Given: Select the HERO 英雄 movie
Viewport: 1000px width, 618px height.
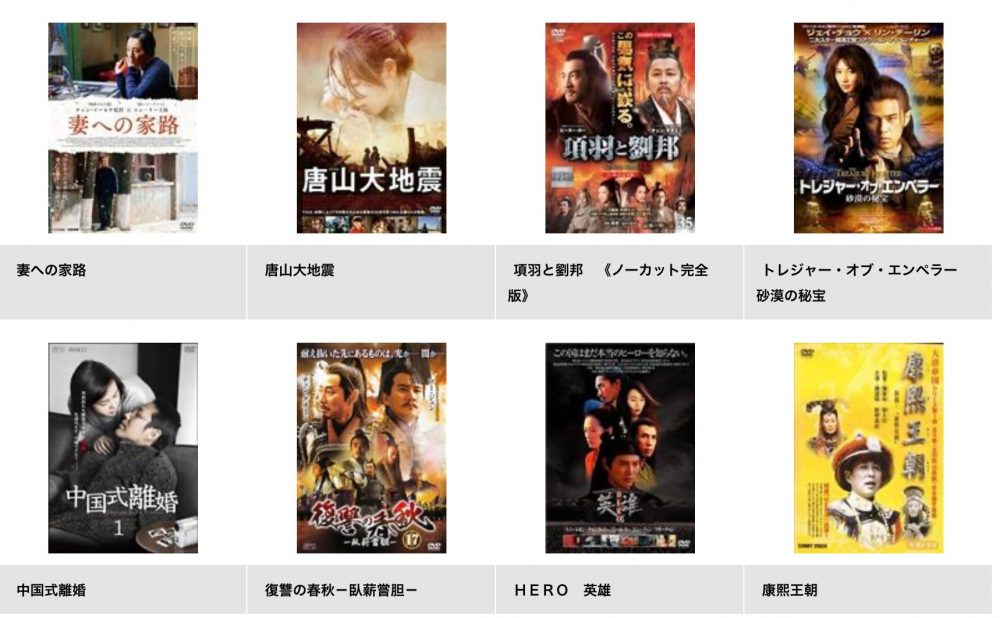Looking at the screenshot, I should click(x=619, y=448).
